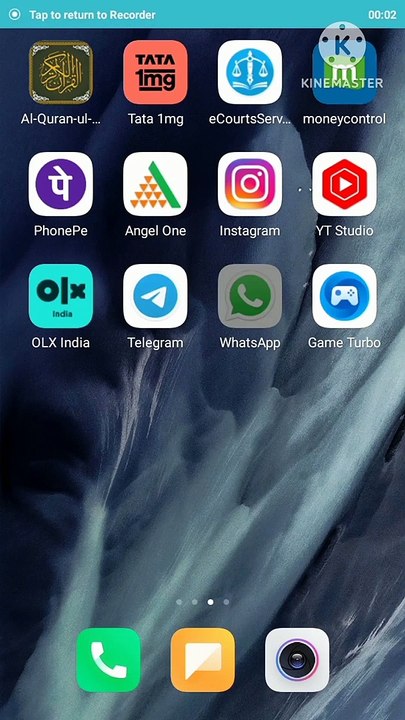
Task: Return to Recorder via the top banner
Action: tap(202, 14)
